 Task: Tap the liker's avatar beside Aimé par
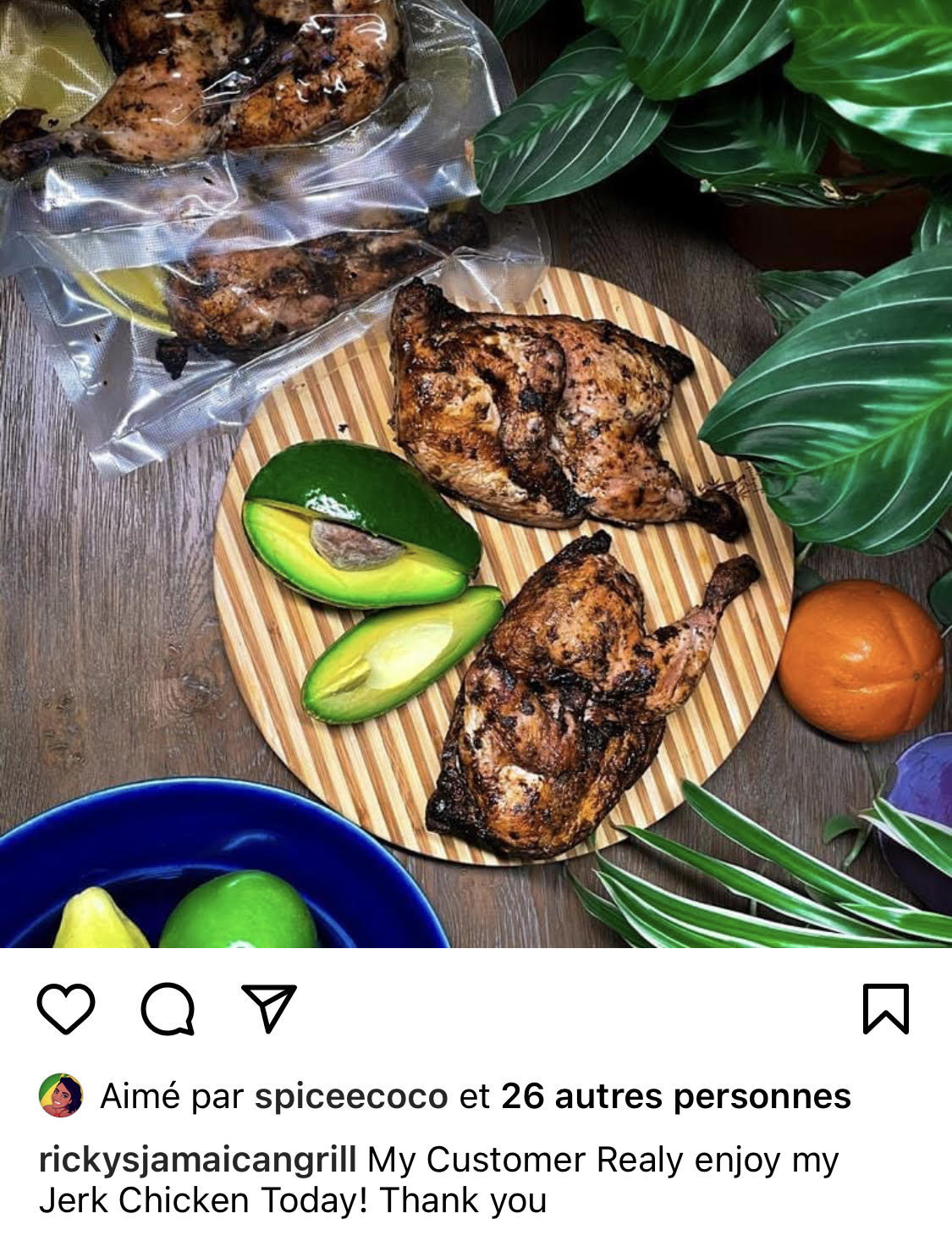pos(61,1096)
